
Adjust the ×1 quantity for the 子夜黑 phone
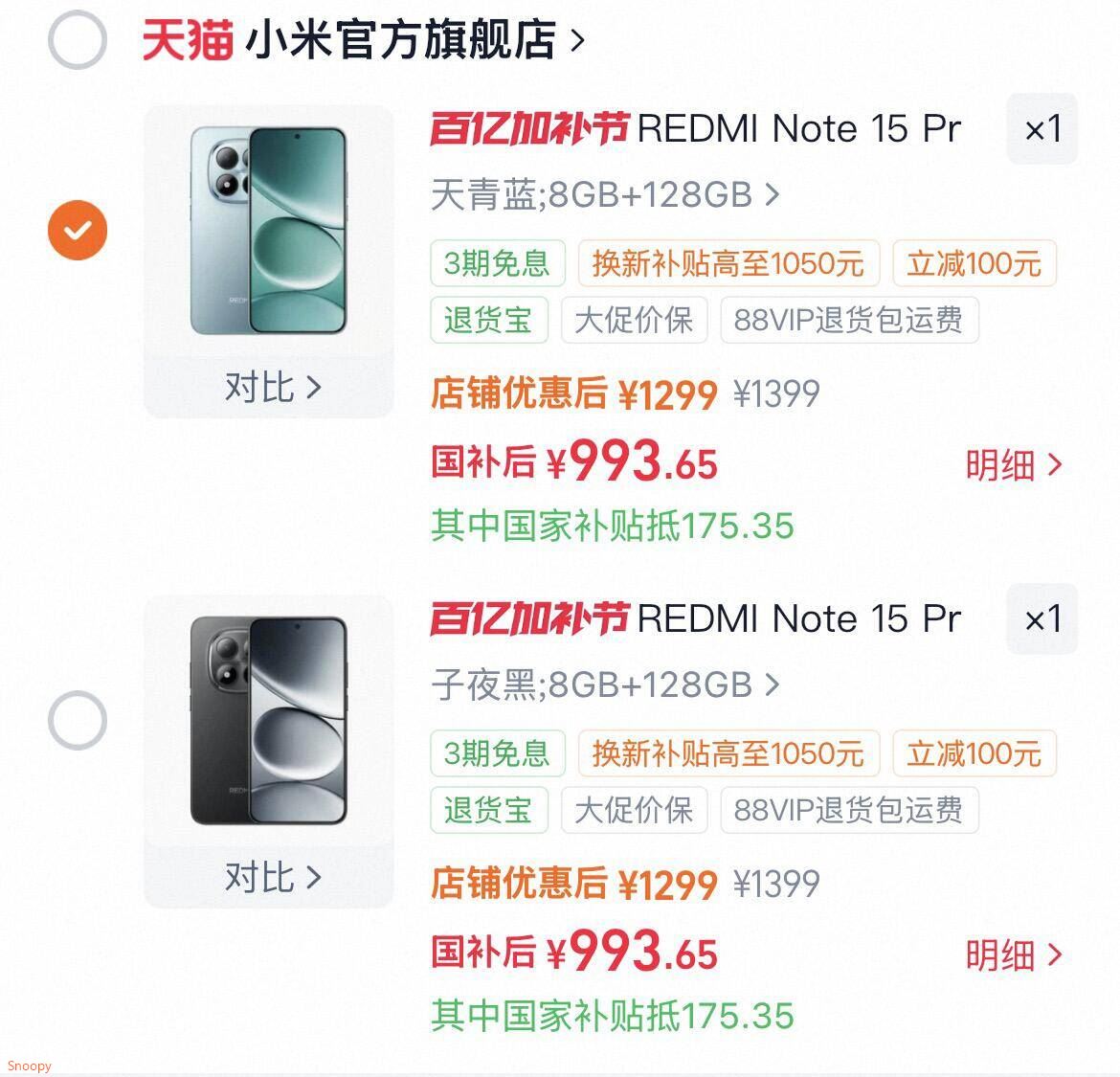pos(1042,619)
